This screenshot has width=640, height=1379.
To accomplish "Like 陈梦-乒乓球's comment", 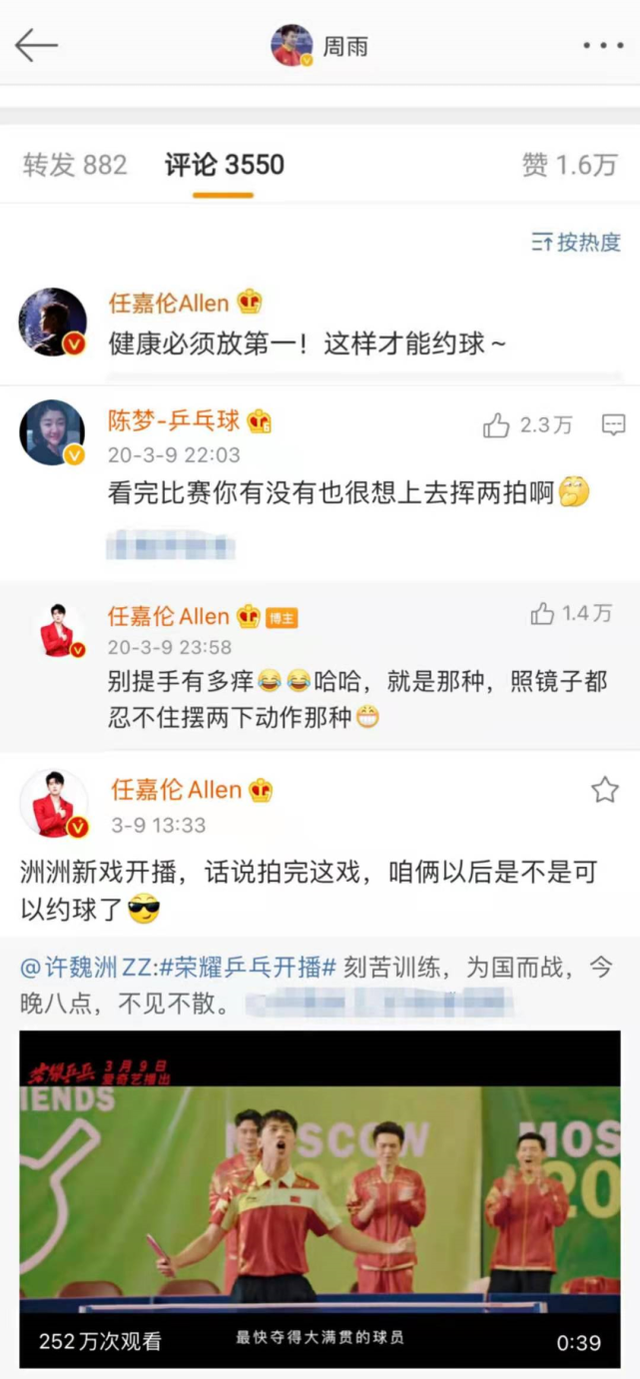I will pyautogui.click(x=497, y=426).
